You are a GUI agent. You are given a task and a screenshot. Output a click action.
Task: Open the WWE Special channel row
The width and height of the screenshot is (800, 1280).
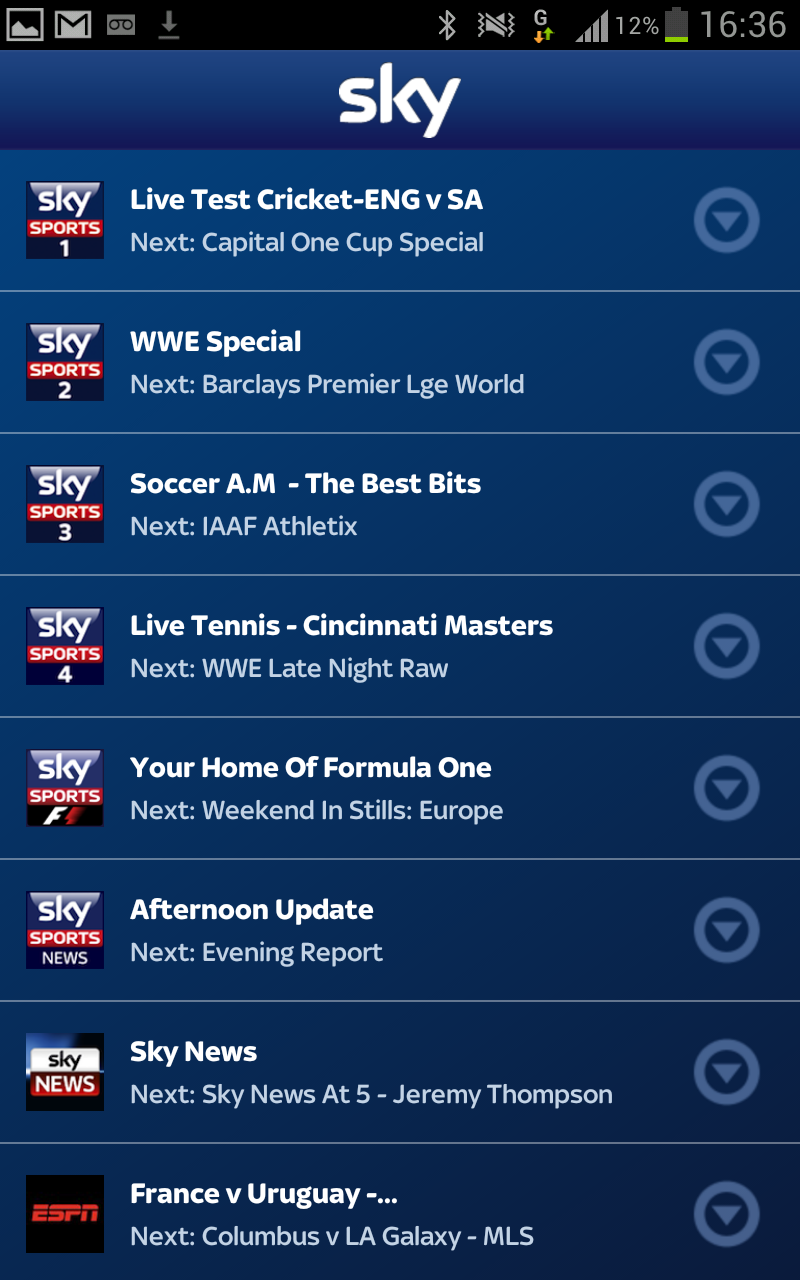pos(400,362)
